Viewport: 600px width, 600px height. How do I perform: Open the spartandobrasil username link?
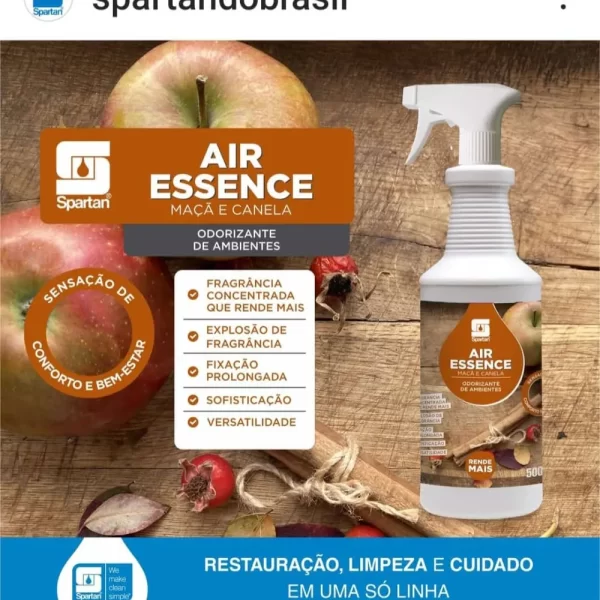[218, 6]
